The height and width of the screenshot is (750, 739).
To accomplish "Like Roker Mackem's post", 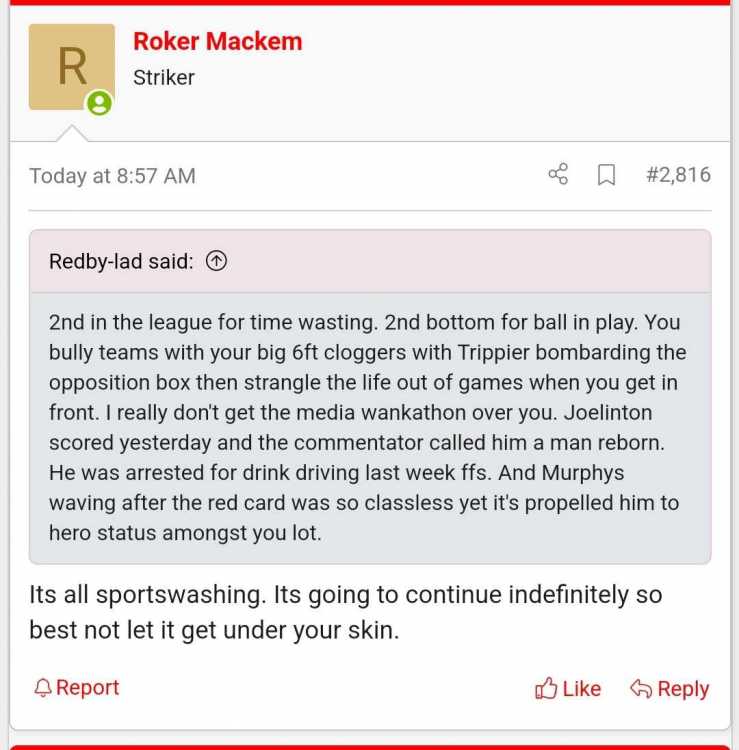I will (x=568, y=688).
